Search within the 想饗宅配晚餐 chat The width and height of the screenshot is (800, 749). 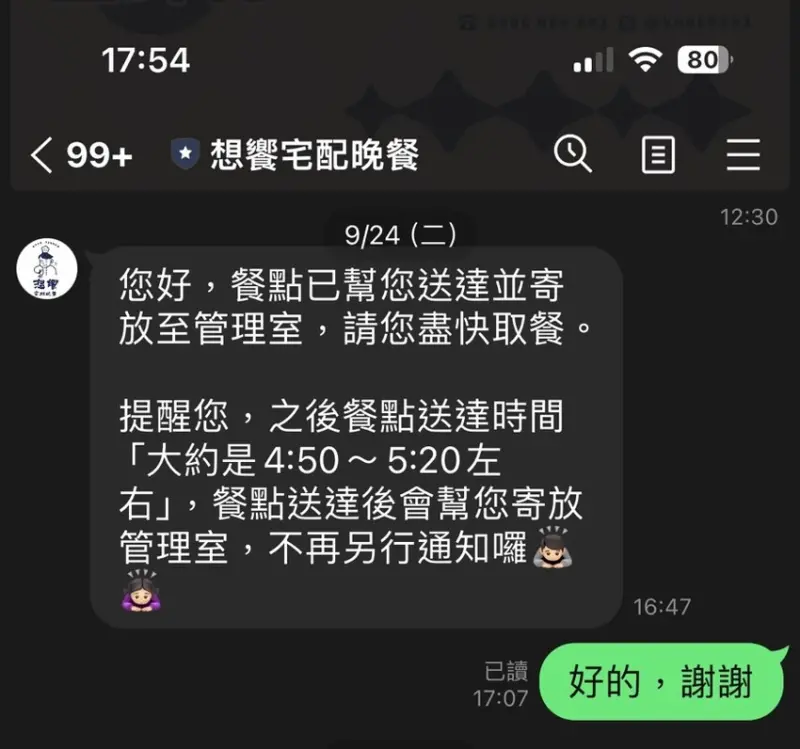point(573,155)
